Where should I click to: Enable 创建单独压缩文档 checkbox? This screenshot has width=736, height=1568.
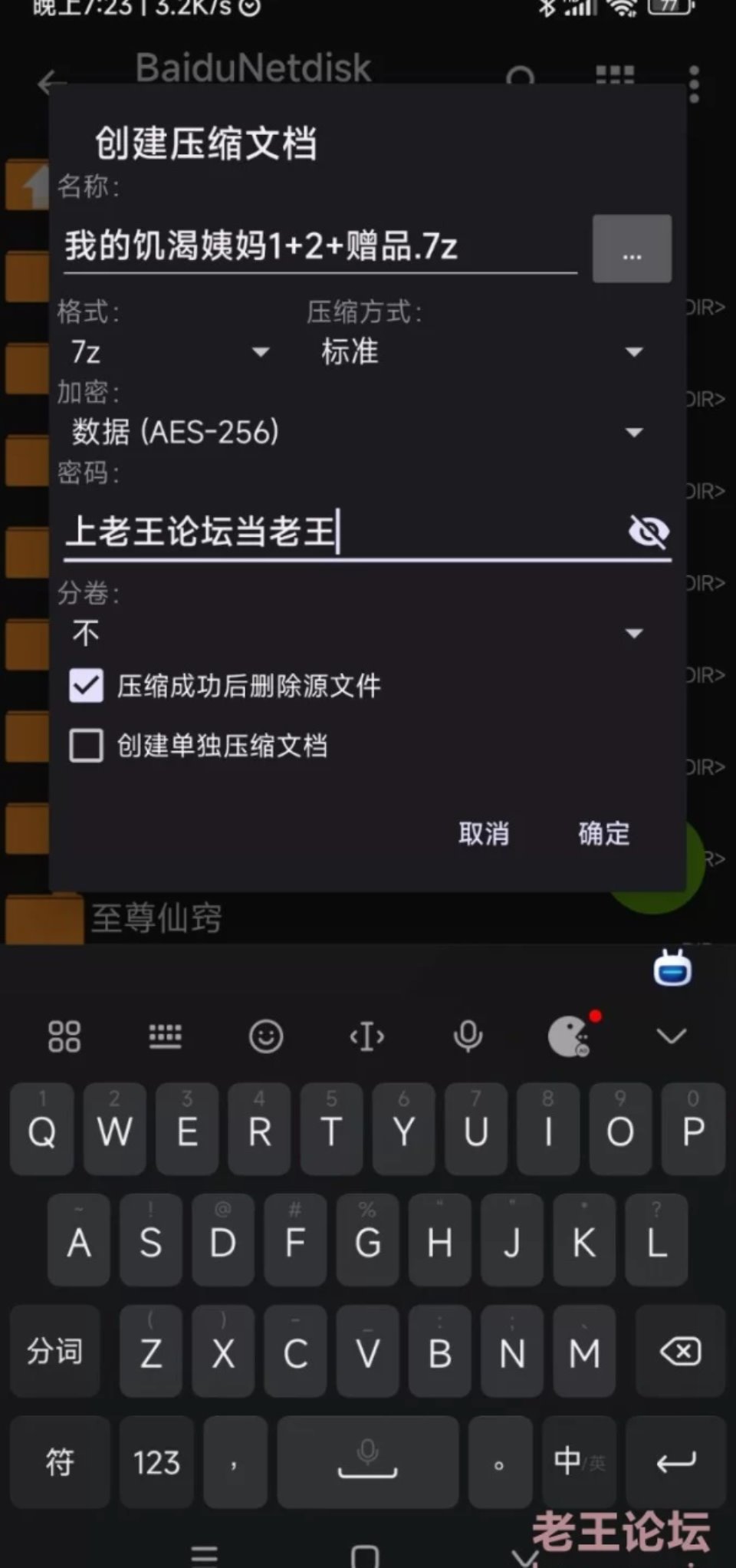(87, 746)
